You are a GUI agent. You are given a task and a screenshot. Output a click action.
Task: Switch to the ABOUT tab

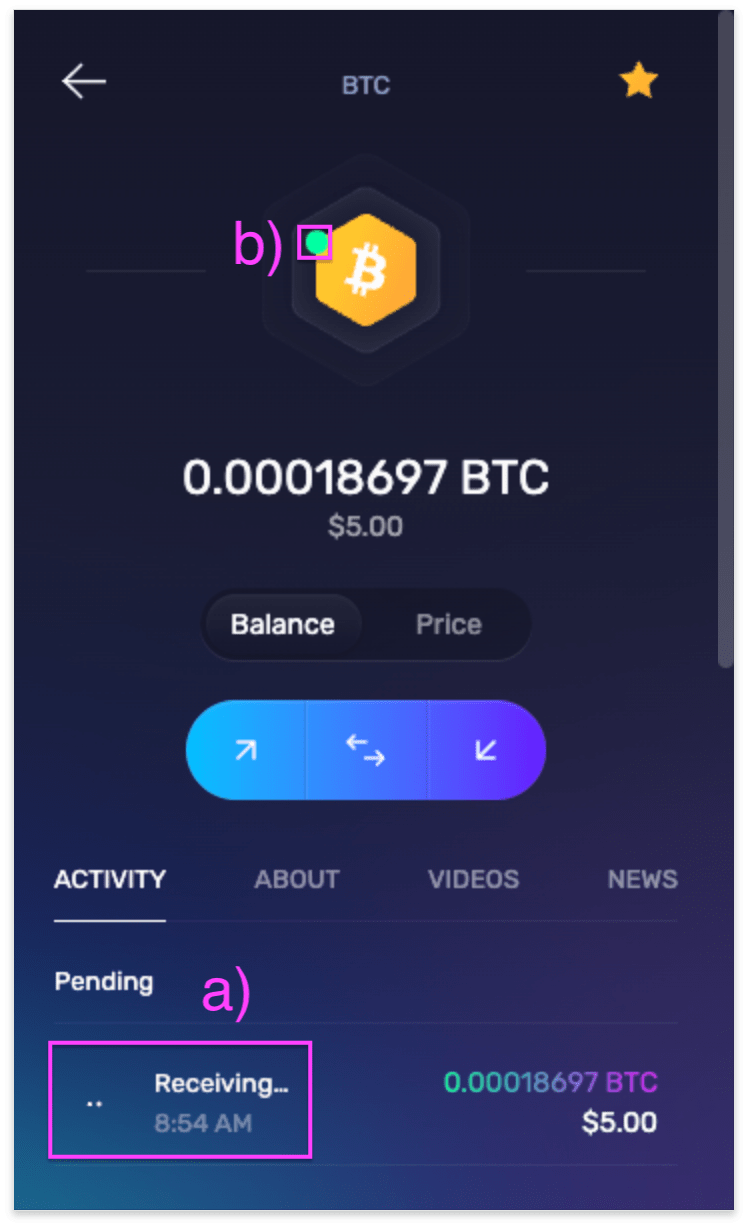tap(296, 880)
